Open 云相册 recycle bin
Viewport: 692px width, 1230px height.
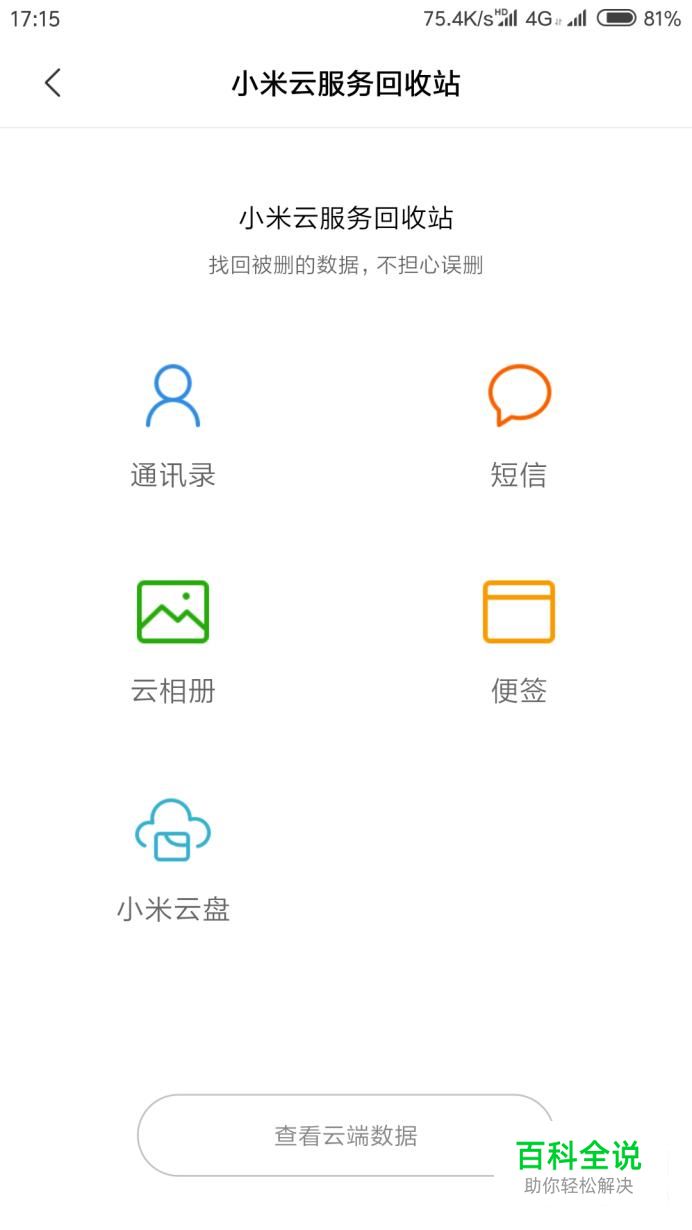pyautogui.click(x=173, y=642)
